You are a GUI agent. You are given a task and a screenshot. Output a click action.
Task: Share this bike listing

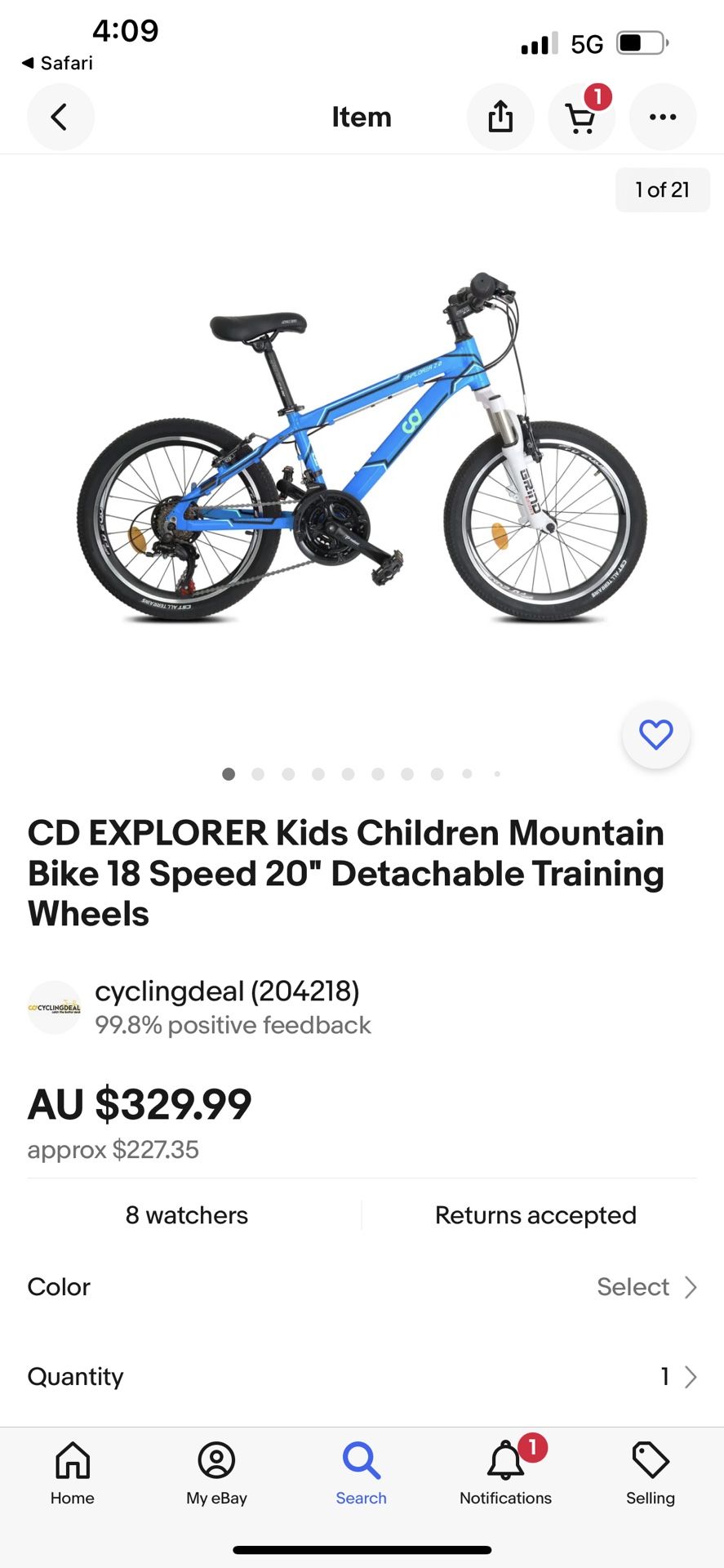pyautogui.click(x=500, y=117)
